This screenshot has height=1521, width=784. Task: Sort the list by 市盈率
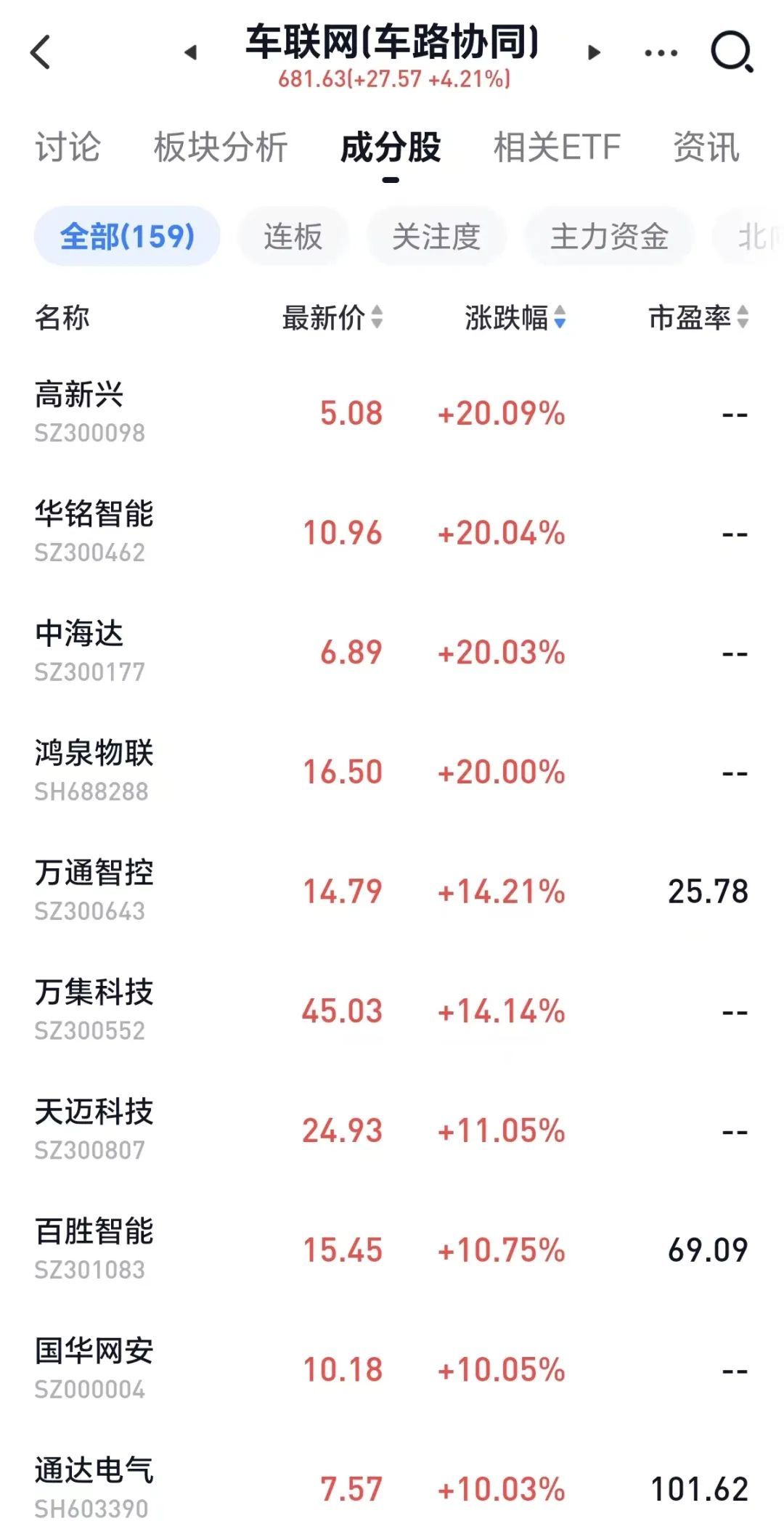click(698, 318)
